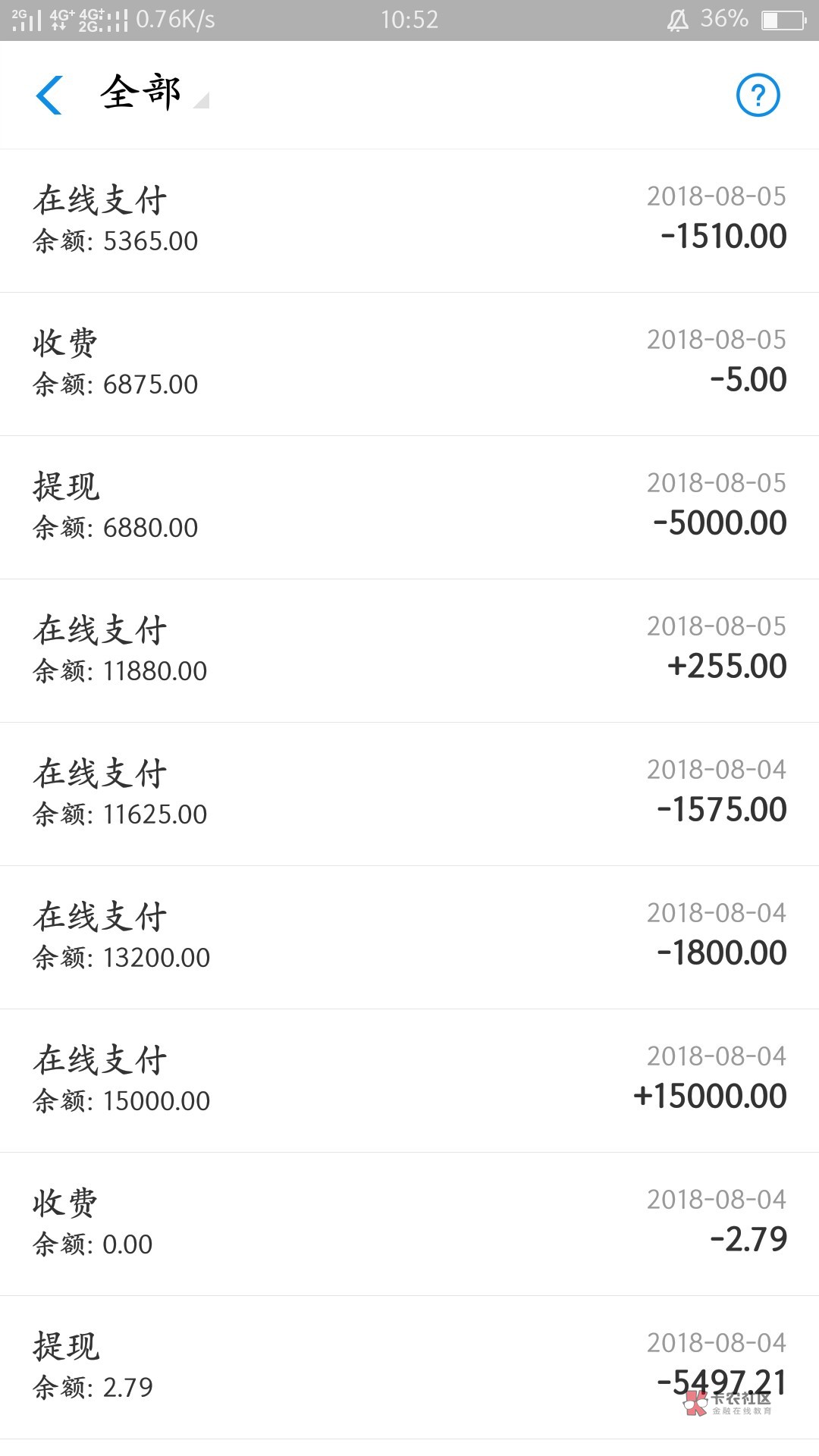Image resolution: width=819 pixels, height=1456 pixels.
Task: View the -5497.21 提现 withdrawal
Action: point(409,1367)
